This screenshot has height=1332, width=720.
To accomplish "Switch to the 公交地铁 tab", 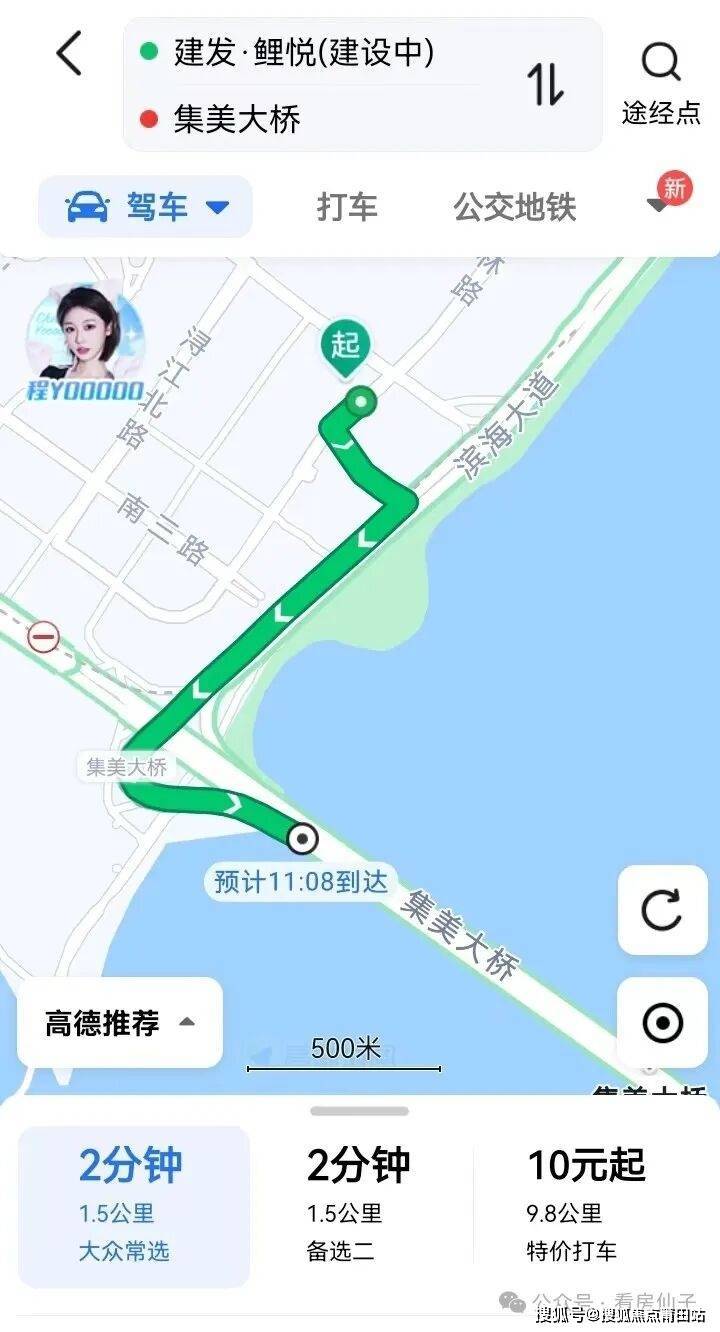I will pyautogui.click(x=514, y=207).
